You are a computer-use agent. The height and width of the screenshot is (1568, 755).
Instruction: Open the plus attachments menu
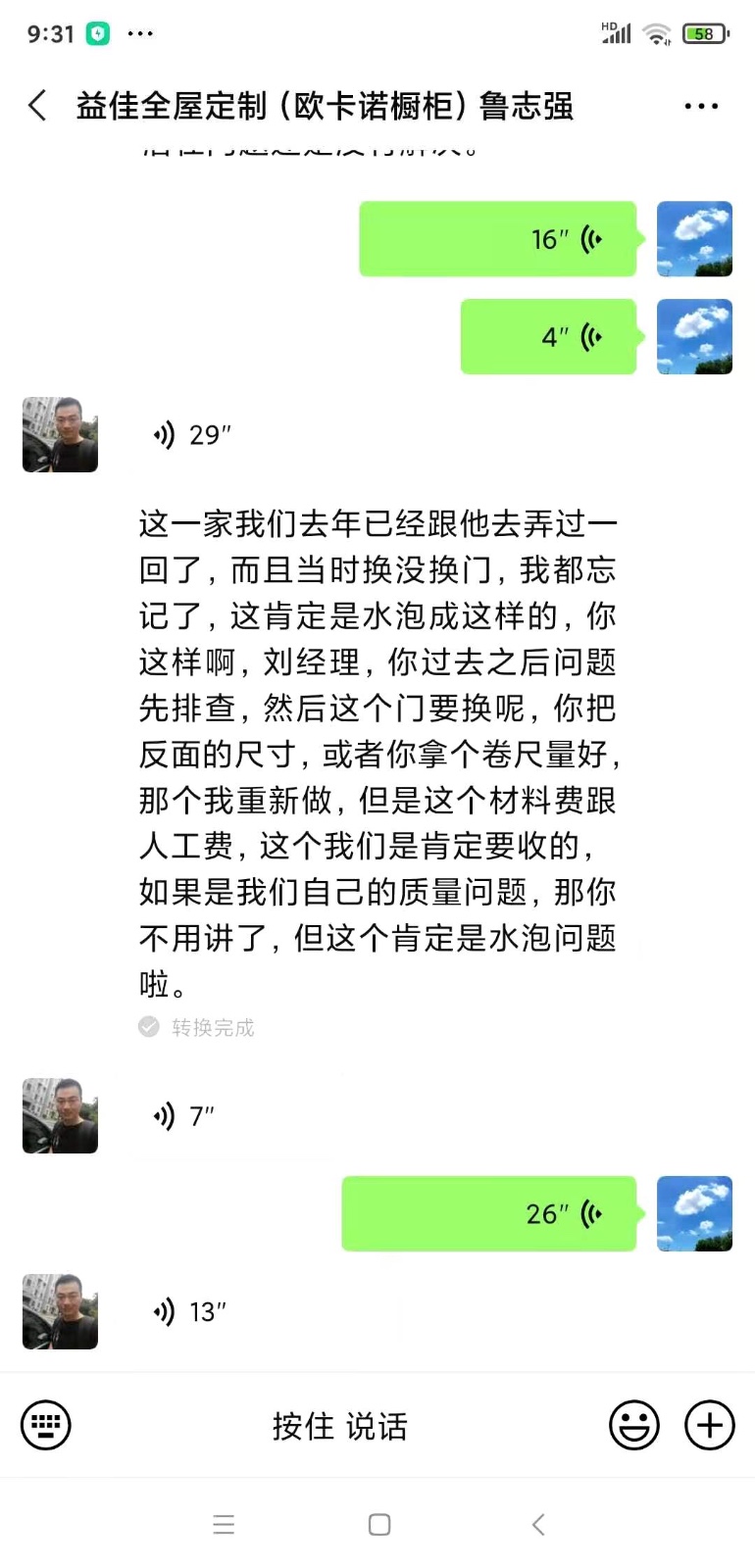pyautogui.click(x=709, y=1425)
